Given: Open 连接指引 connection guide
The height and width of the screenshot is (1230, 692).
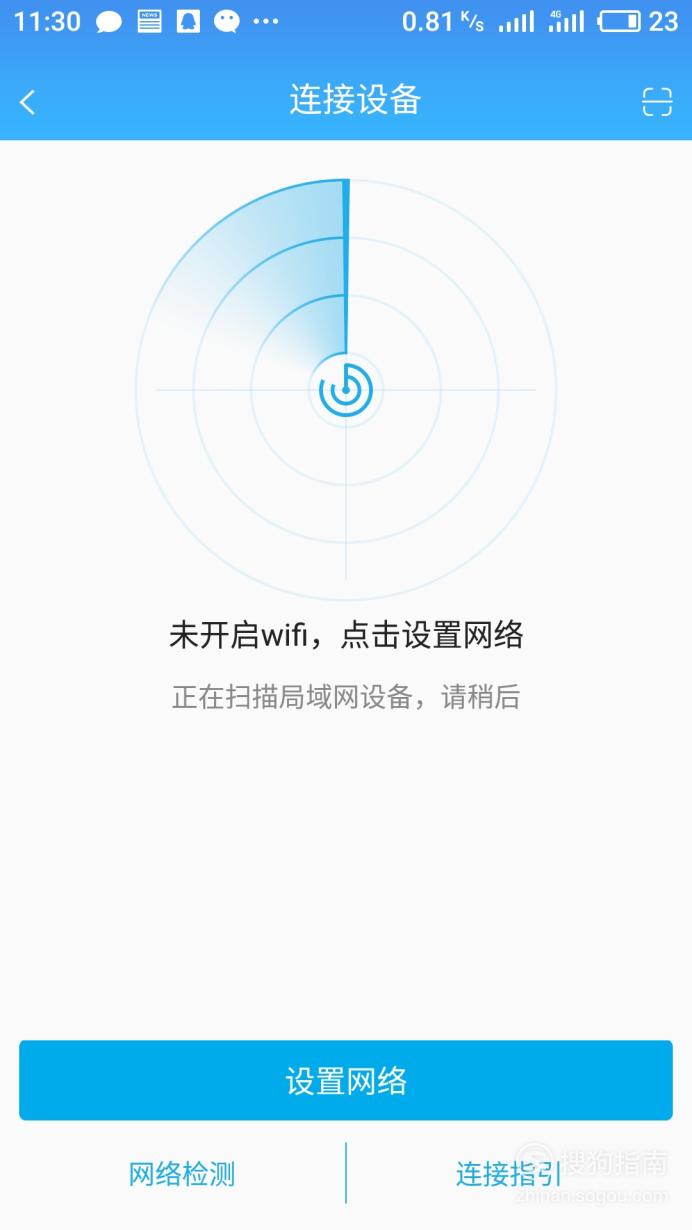Looking at the screenshot, I should 509,1173.
